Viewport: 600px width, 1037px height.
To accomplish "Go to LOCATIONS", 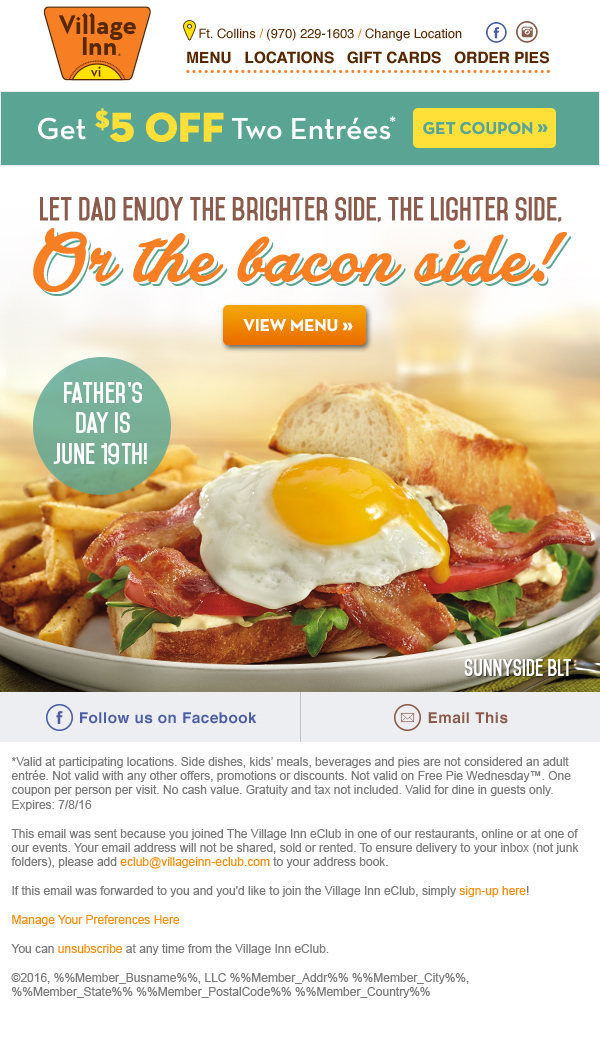I will click(289, 58).
